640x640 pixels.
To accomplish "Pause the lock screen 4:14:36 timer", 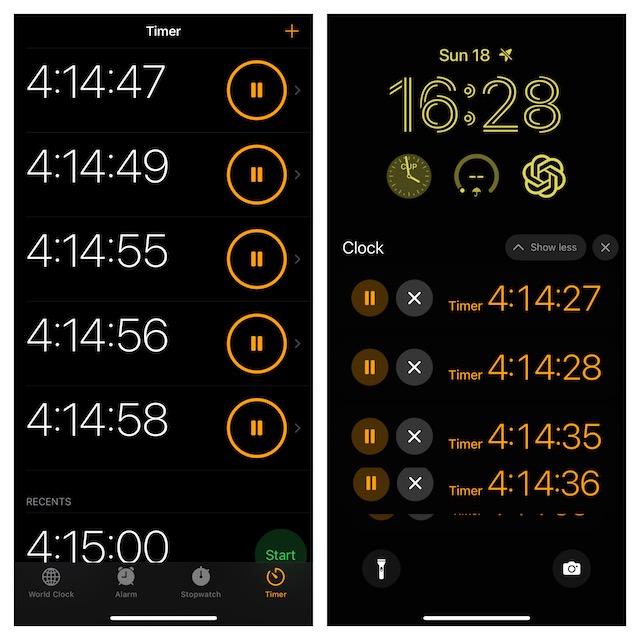I will tap(371, 484).
